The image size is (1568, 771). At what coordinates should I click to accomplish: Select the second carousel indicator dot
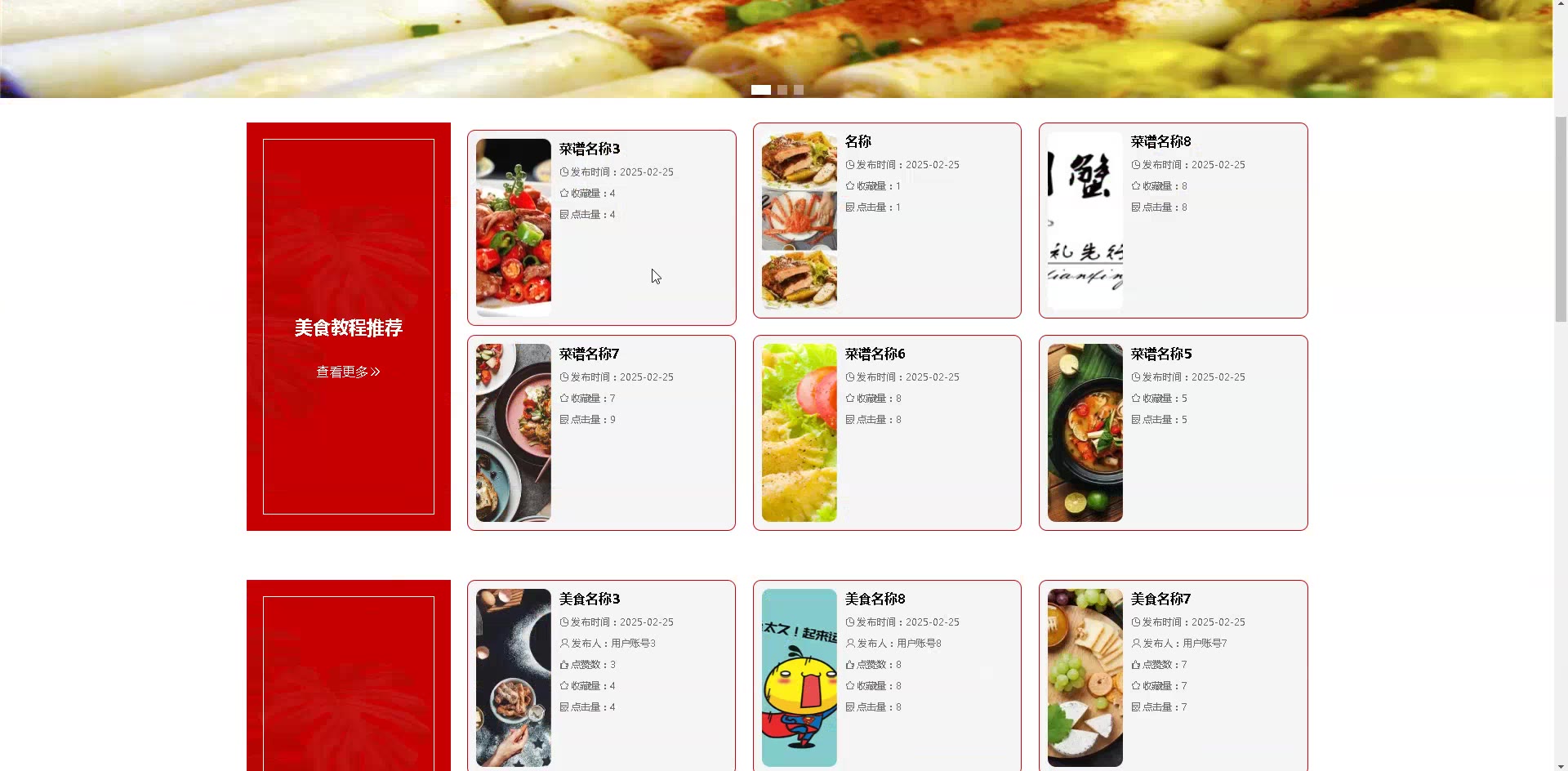782,90
